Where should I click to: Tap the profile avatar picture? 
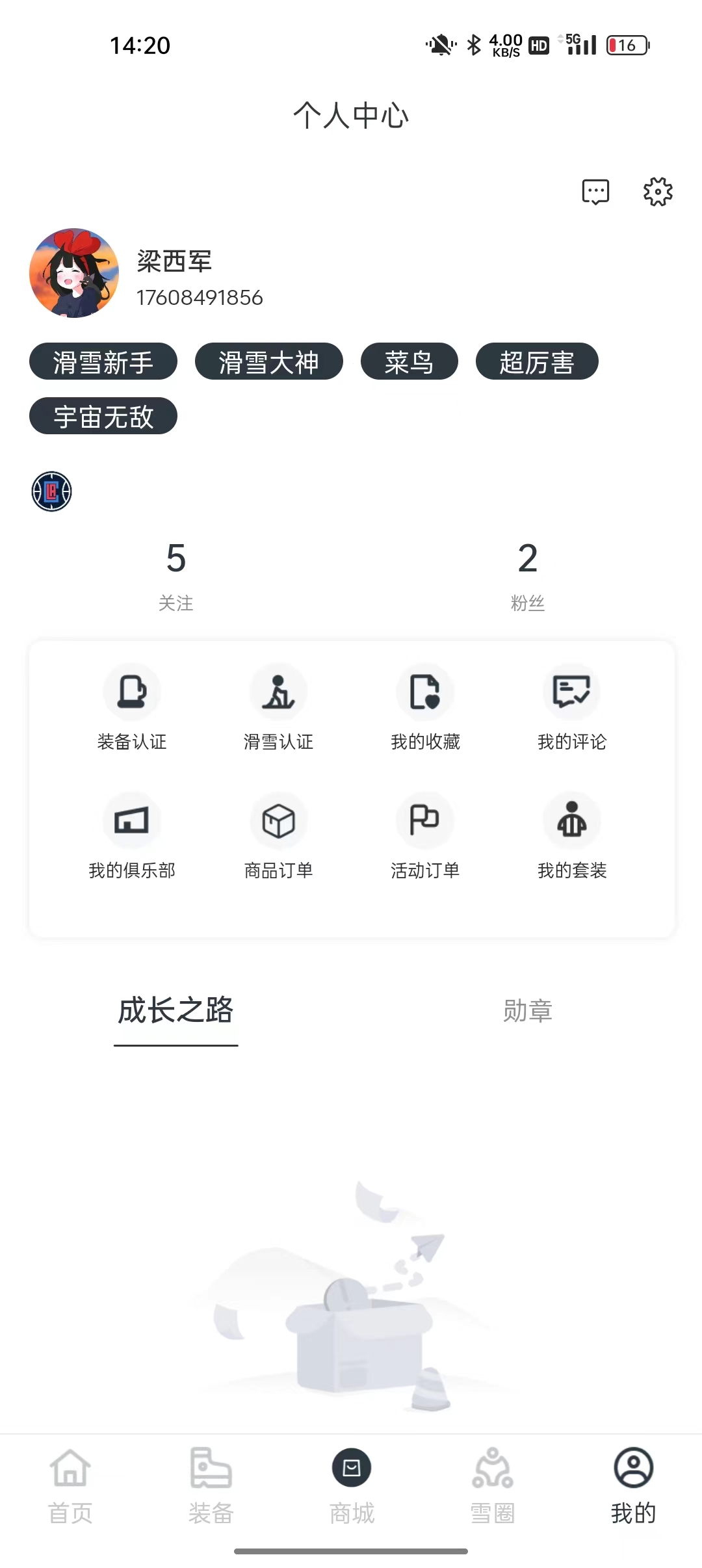pyautogui.click(x=74, y=273)
